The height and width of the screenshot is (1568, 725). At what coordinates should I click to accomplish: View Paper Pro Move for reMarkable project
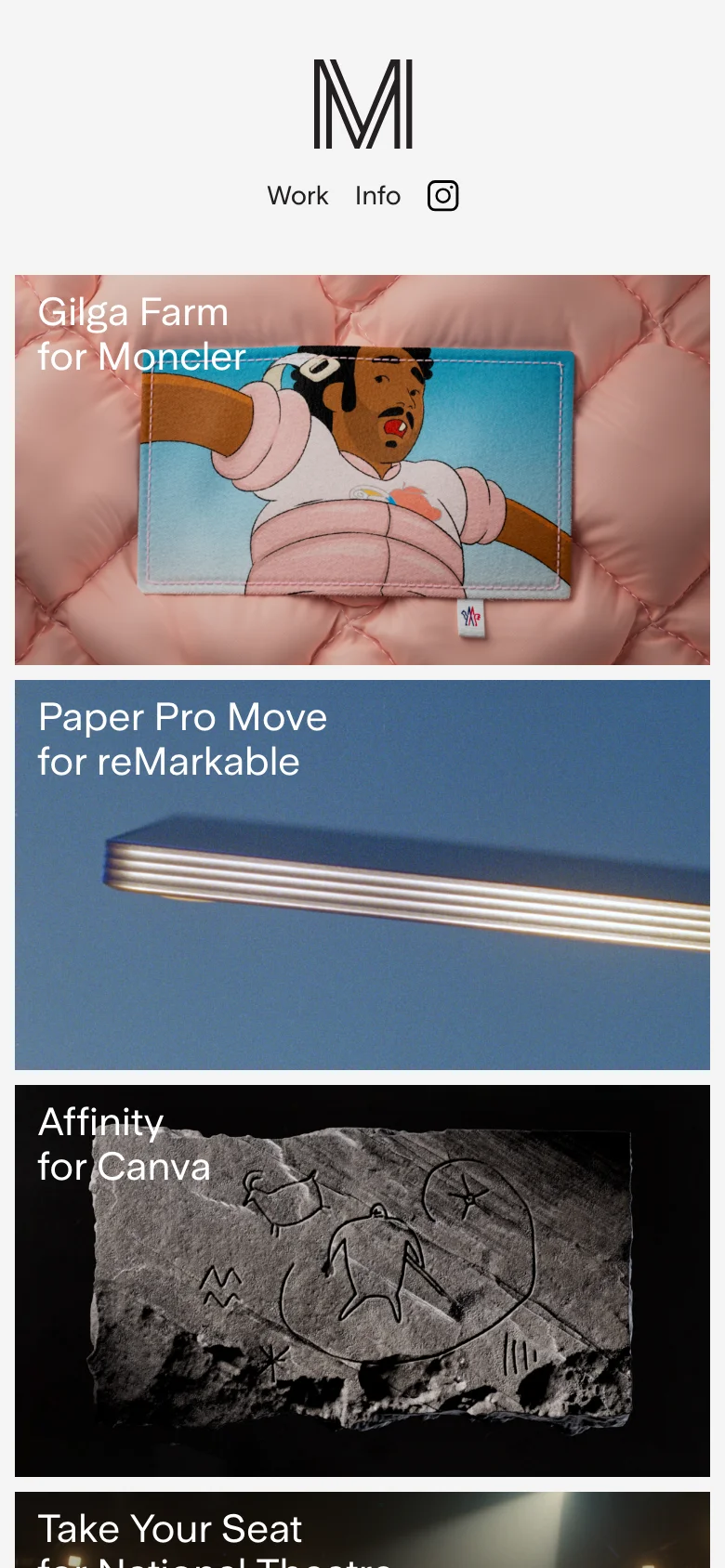pos(362,875)
